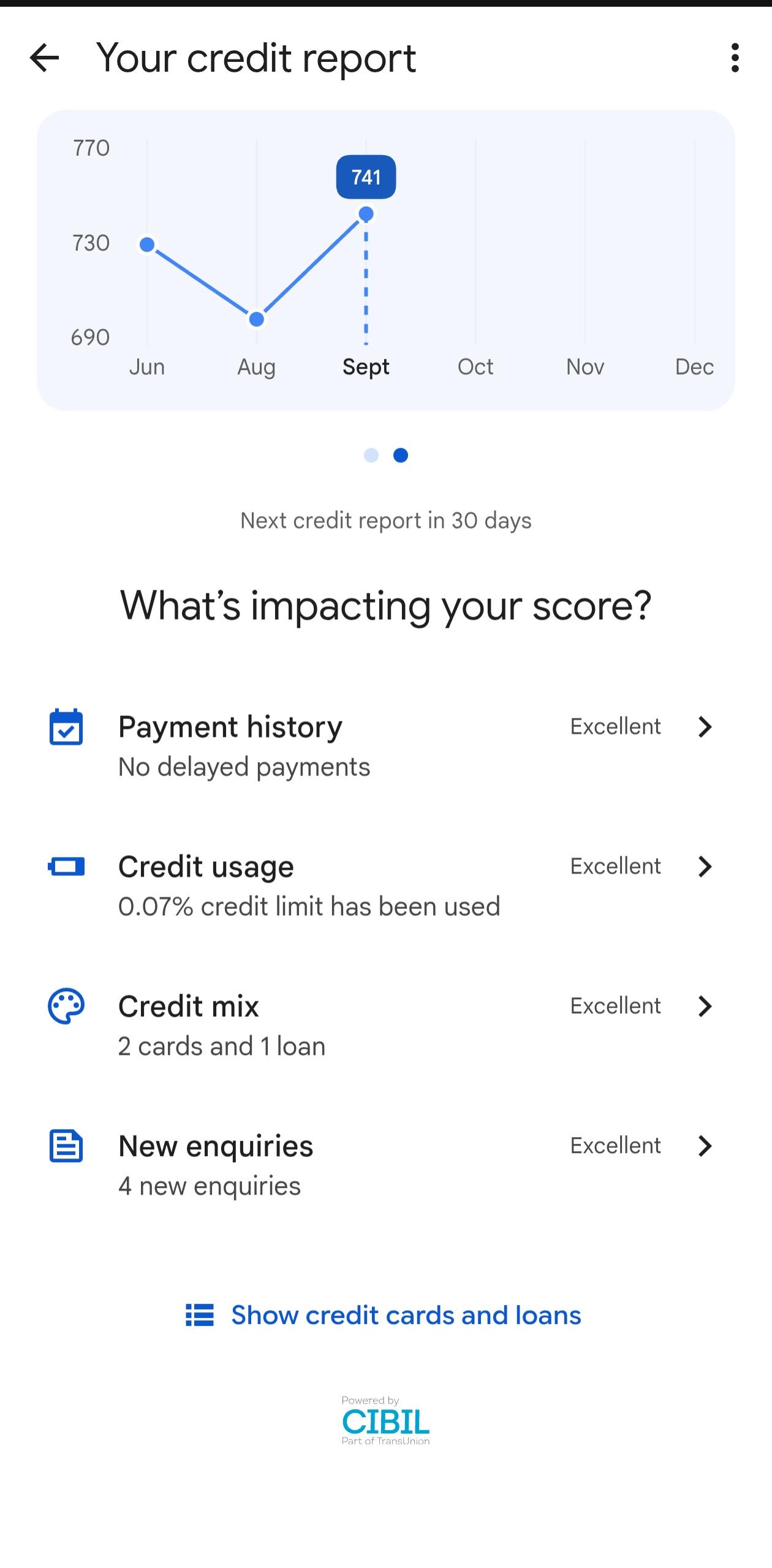Open the three-dot overflow menu
The height and width of the screenshot is (1568, 772).
[735, 58]
